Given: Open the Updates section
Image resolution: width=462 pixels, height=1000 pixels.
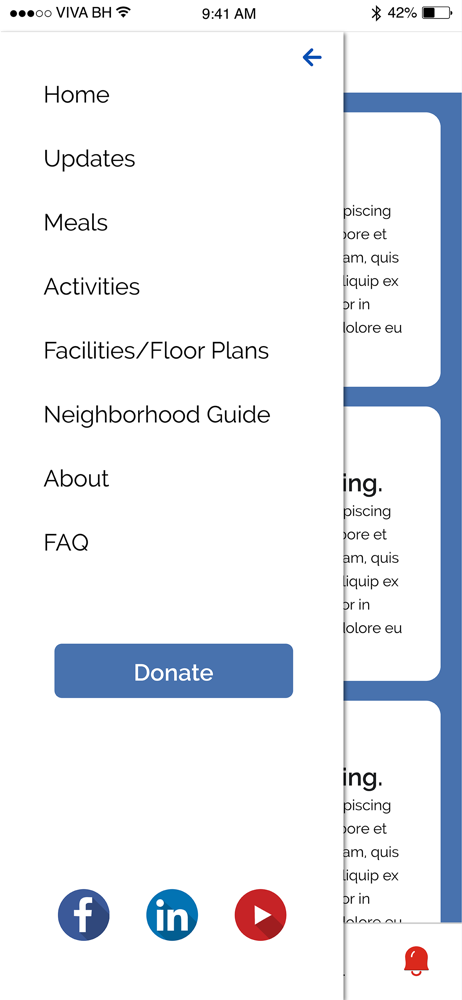Looking at the screenshot, I should click(x=89, y=159).
